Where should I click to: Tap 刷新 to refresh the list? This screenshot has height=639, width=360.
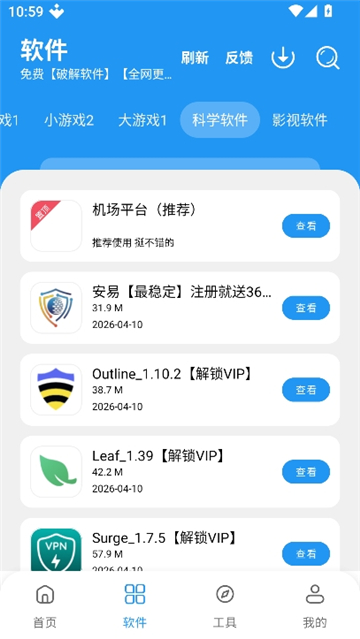coord(195,58)
